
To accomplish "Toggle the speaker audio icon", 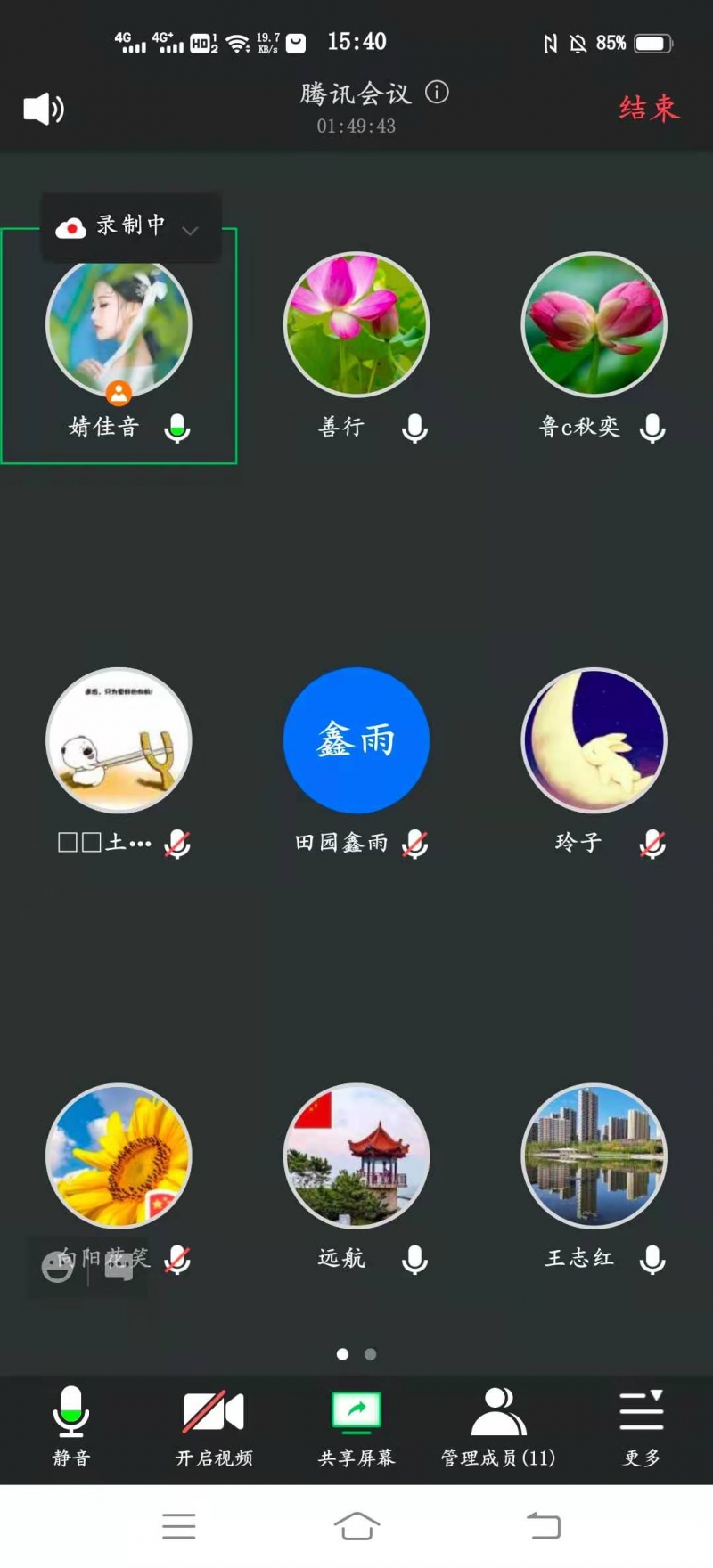I will pyautogui.click(x=43, y=109).
